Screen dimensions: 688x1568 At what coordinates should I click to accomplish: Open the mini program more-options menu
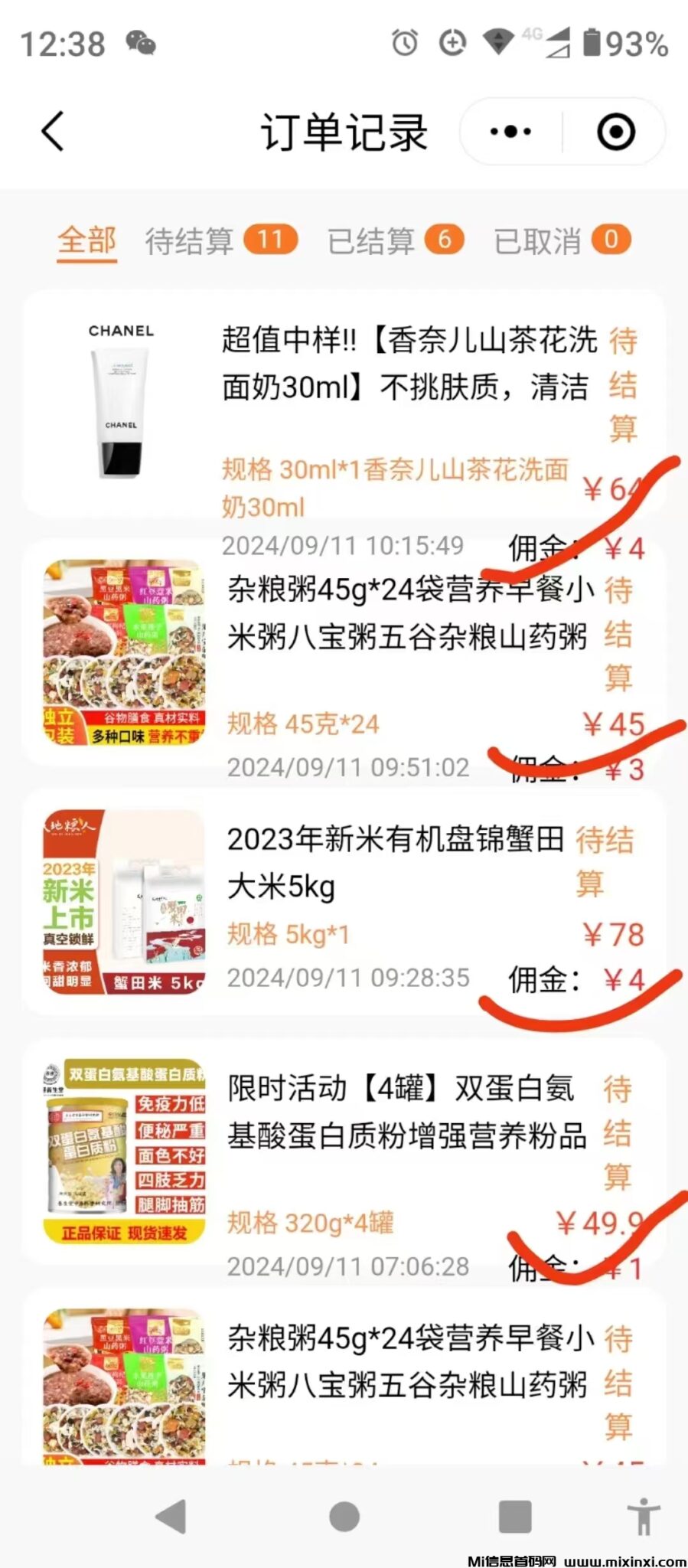(510, 132)
